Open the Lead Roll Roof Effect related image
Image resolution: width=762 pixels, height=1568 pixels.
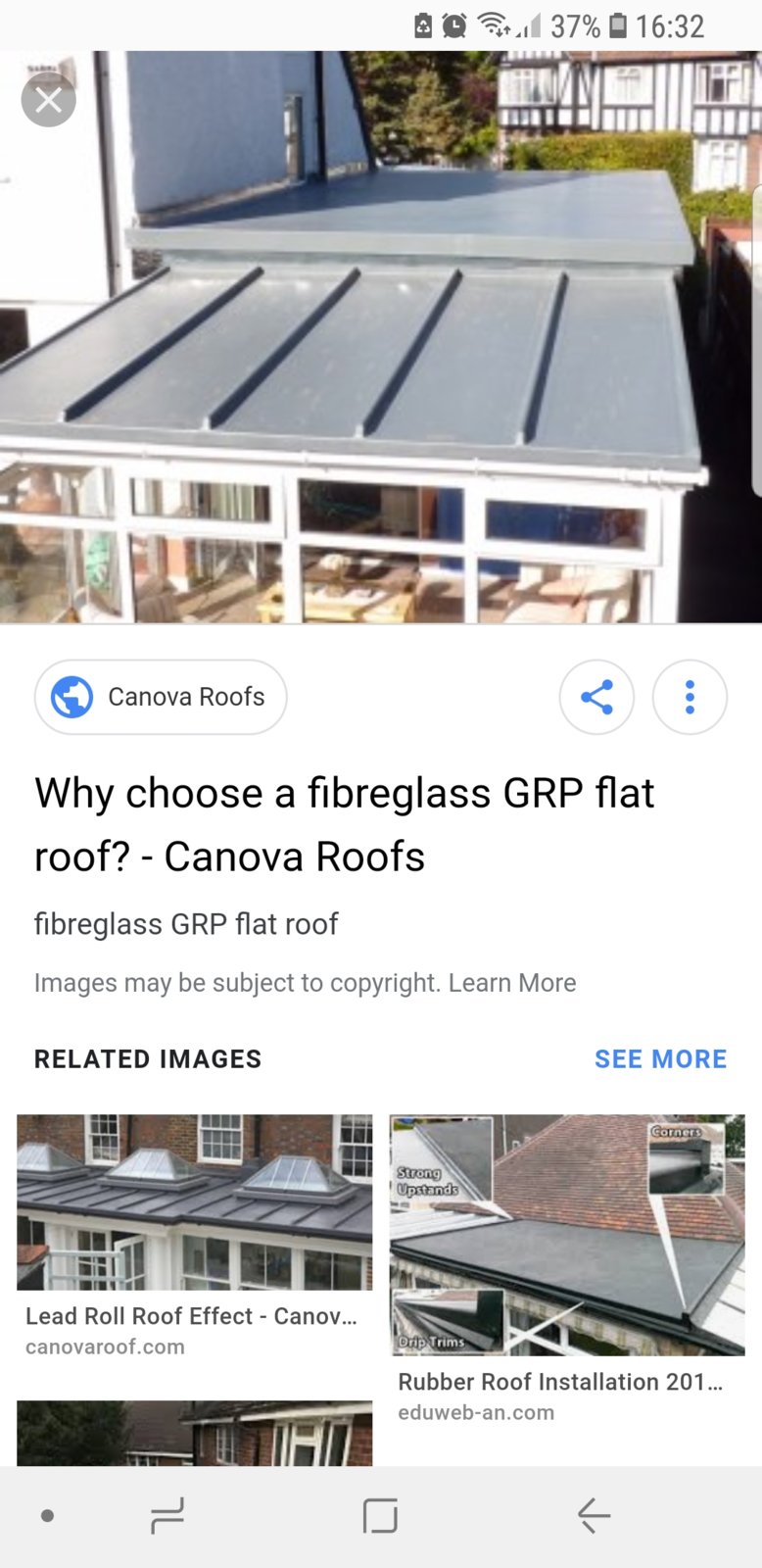pos(194,1201)
